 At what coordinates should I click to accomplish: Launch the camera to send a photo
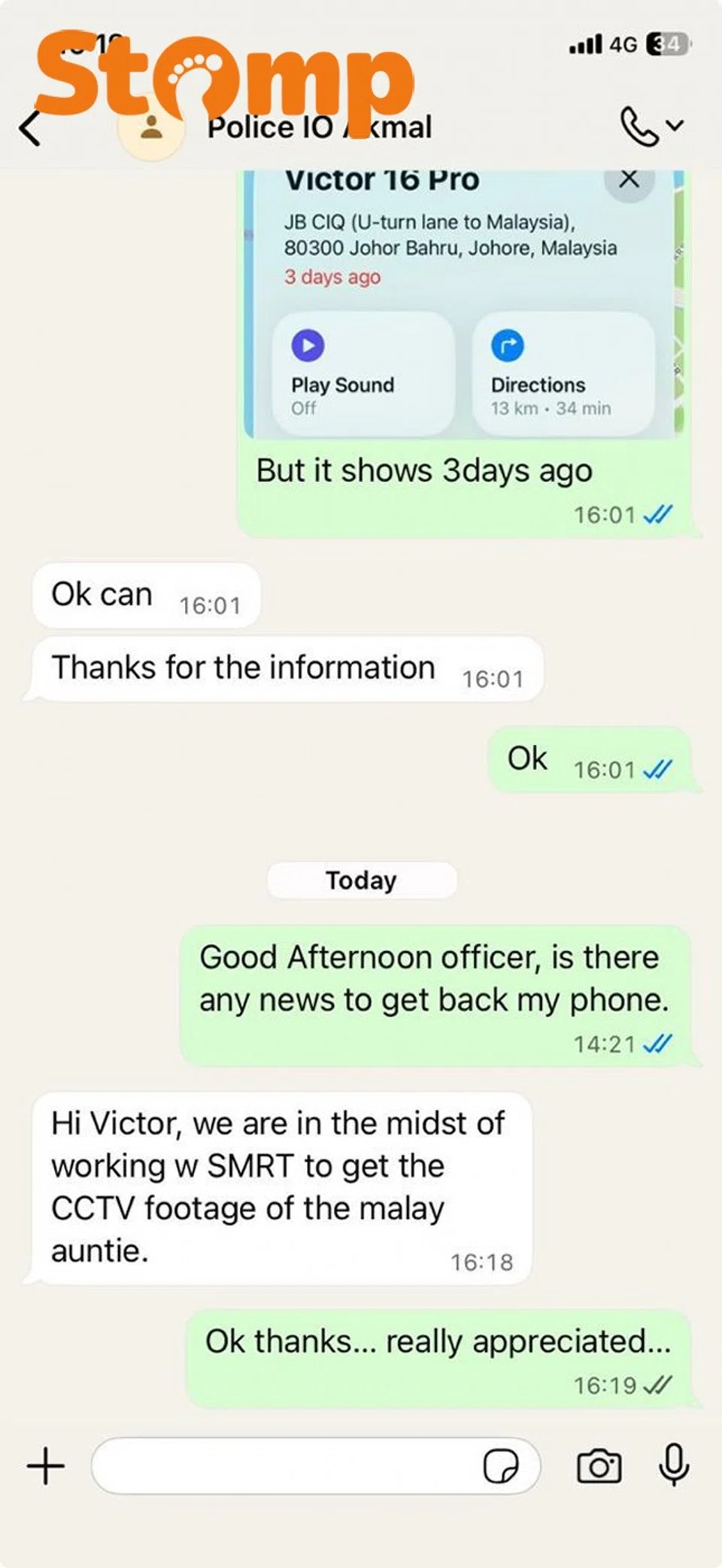[x=599, y=1466]
